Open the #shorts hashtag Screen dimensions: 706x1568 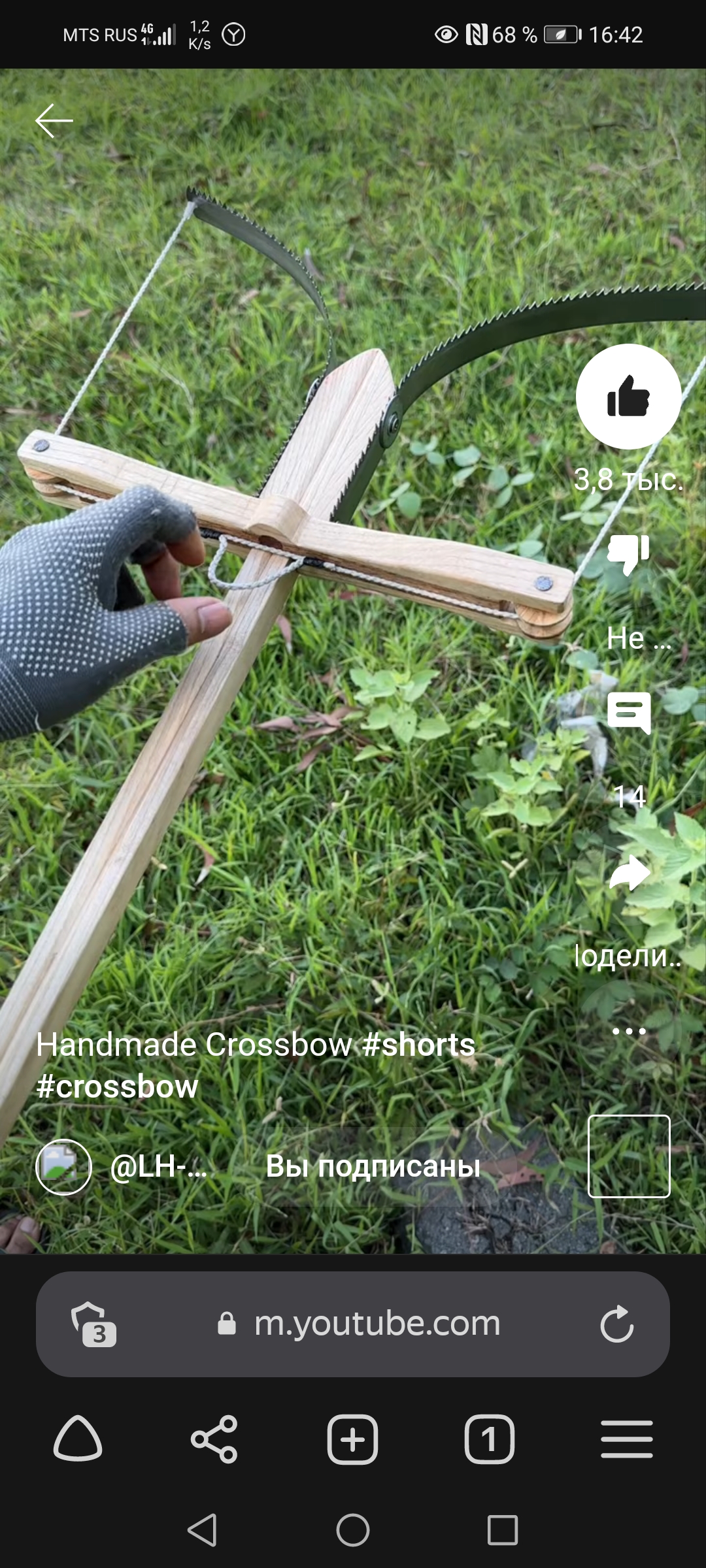418,1045
